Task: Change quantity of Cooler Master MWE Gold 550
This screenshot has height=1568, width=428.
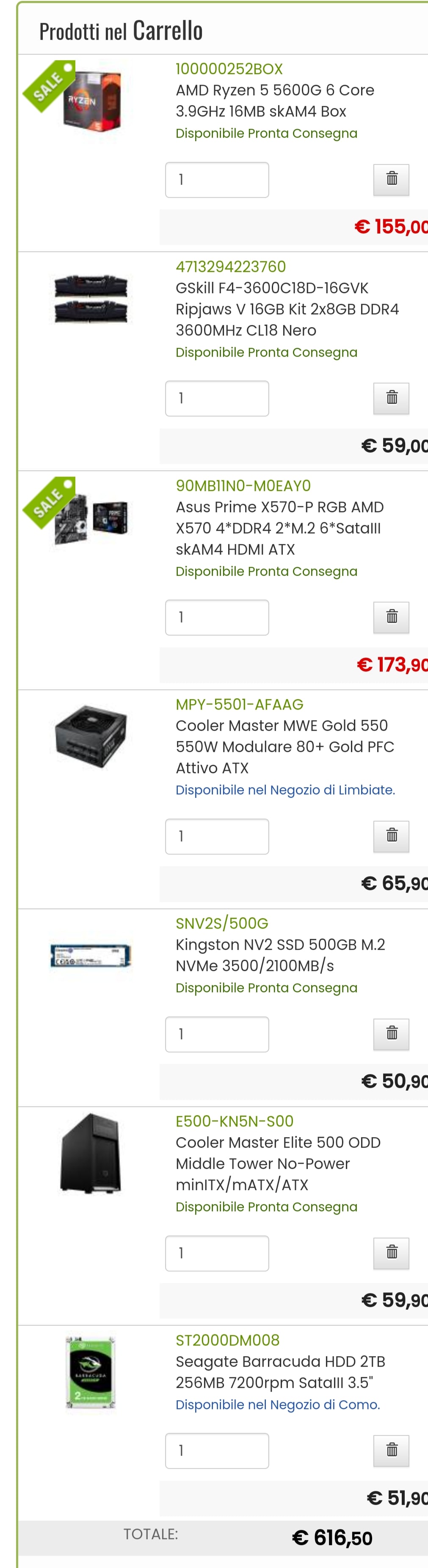Action: (x=217, y=836)
